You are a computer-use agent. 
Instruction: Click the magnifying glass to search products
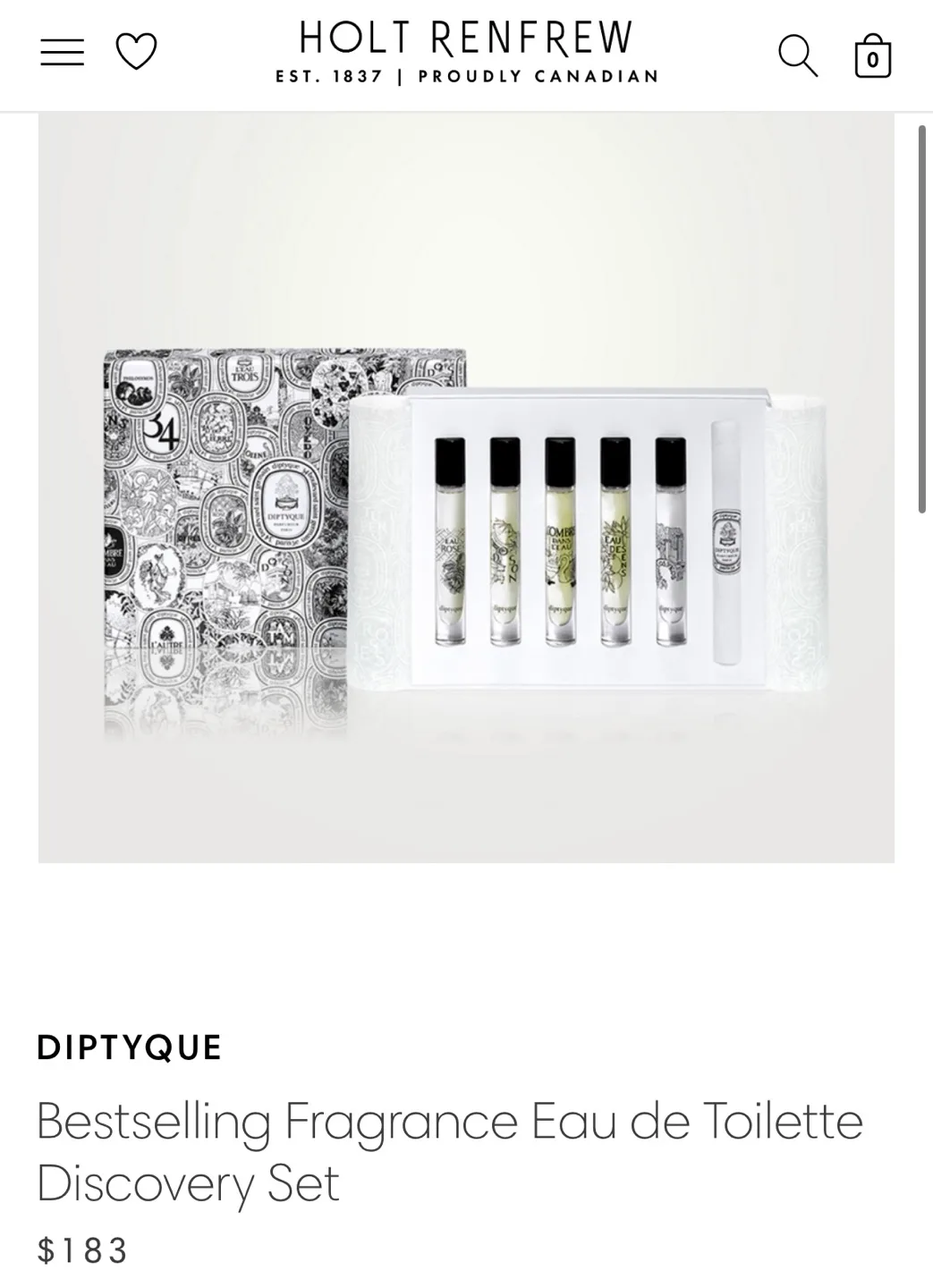pos(797,55)
